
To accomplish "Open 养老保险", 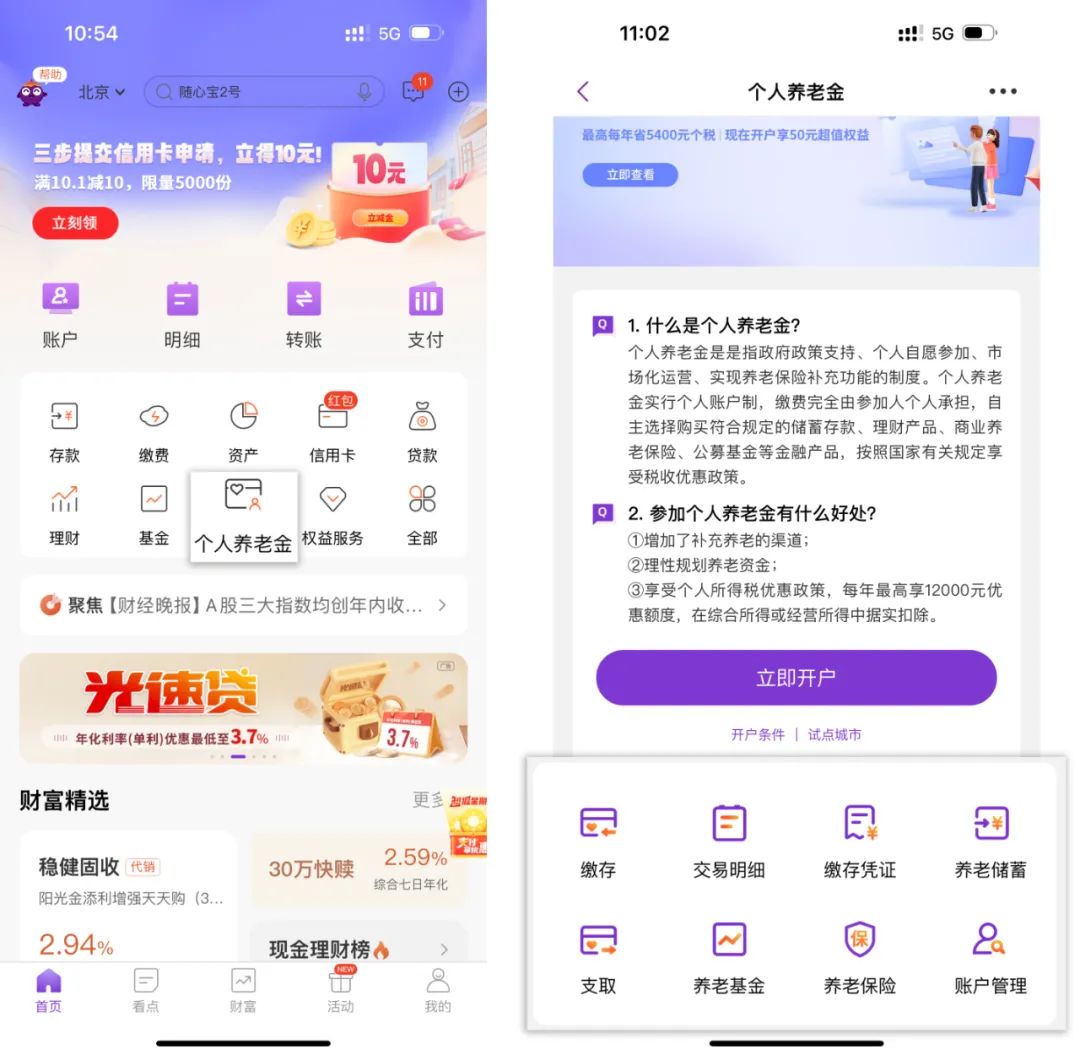I will pyautogui.click(x=860, y=958).
